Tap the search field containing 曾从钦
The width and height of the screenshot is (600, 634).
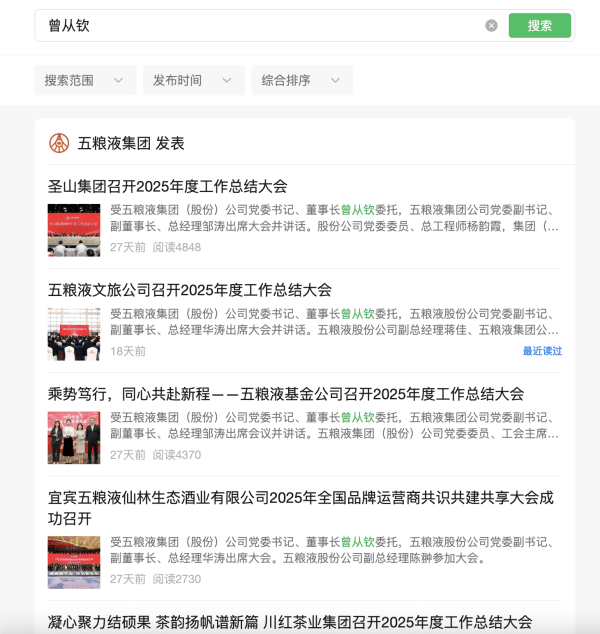pos(260,26)
